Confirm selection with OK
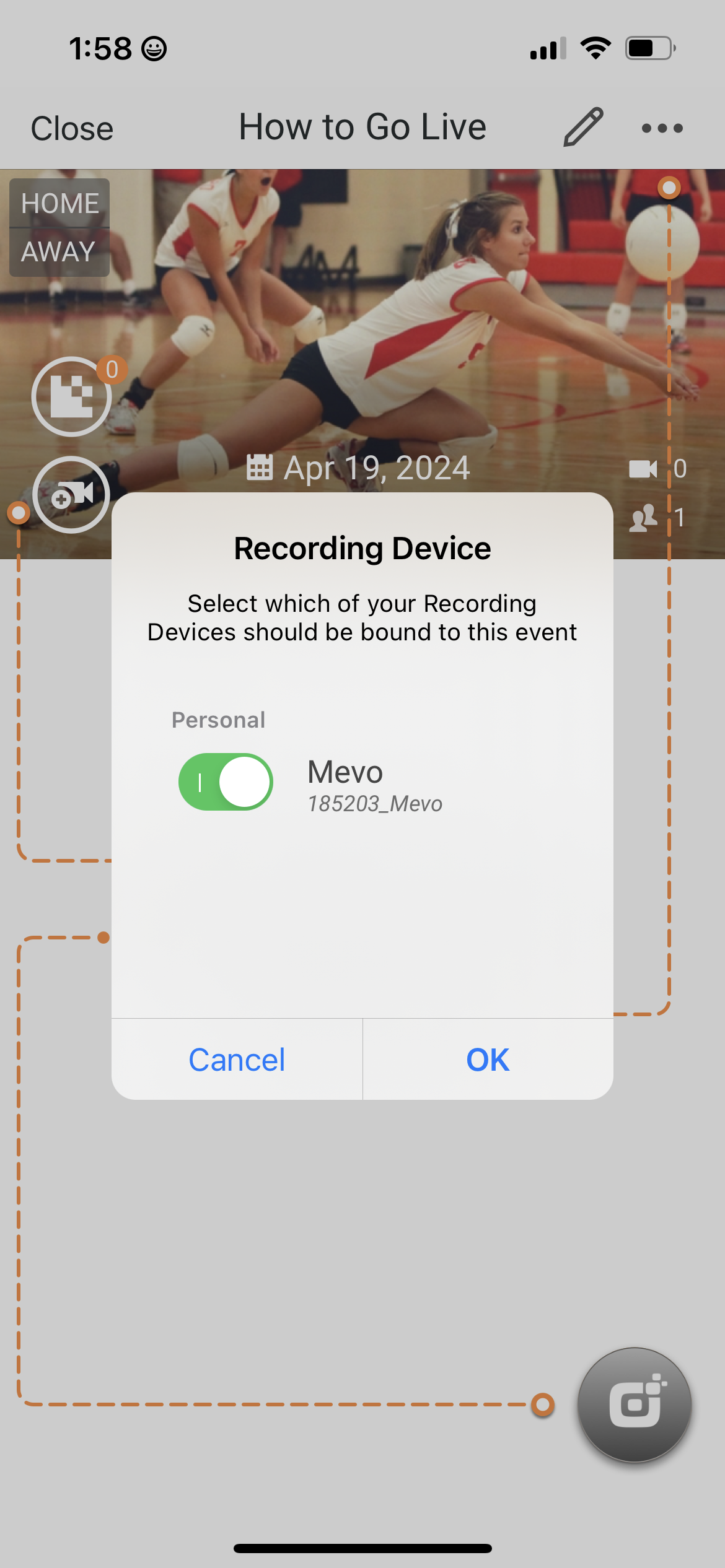 pos(488,1060)
